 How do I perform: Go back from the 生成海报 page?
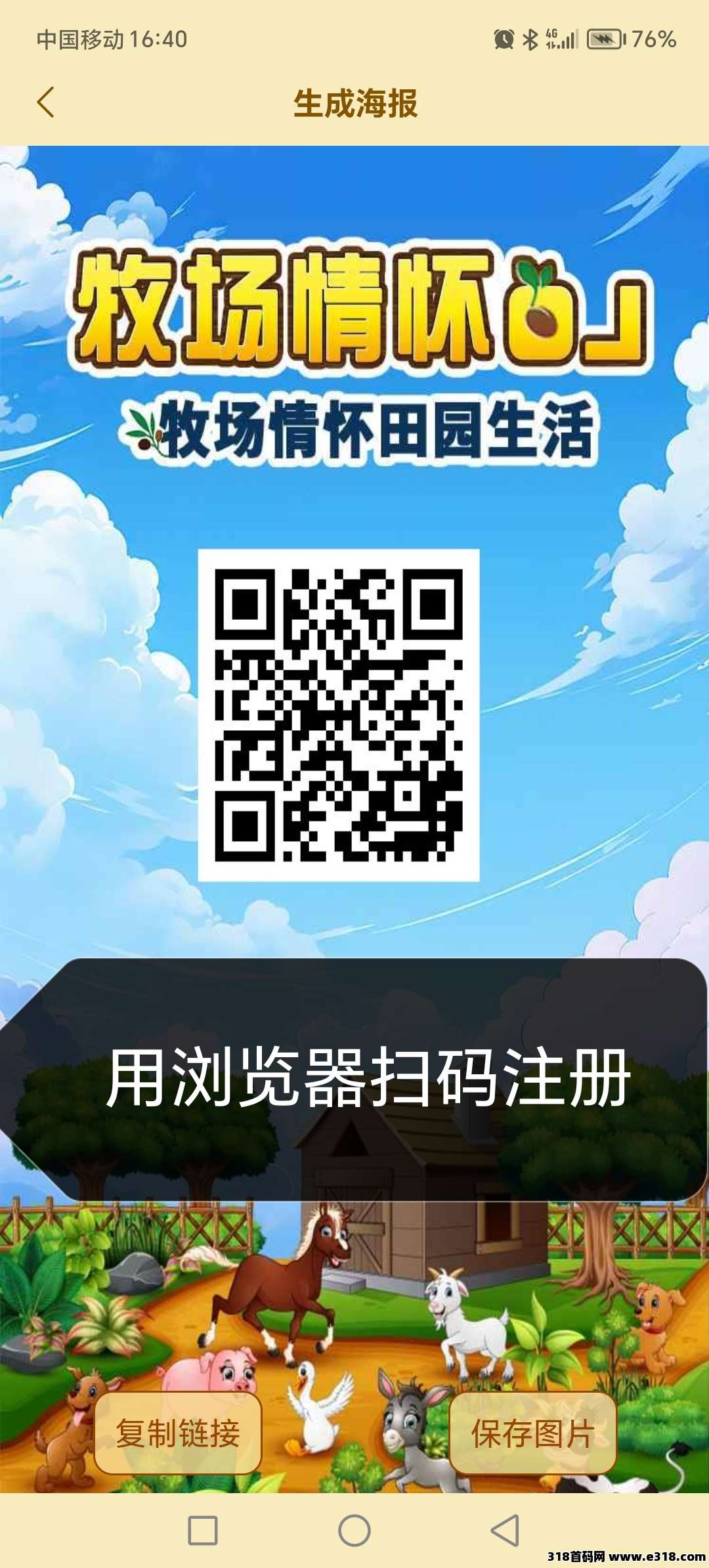click(x=46, y=103)
